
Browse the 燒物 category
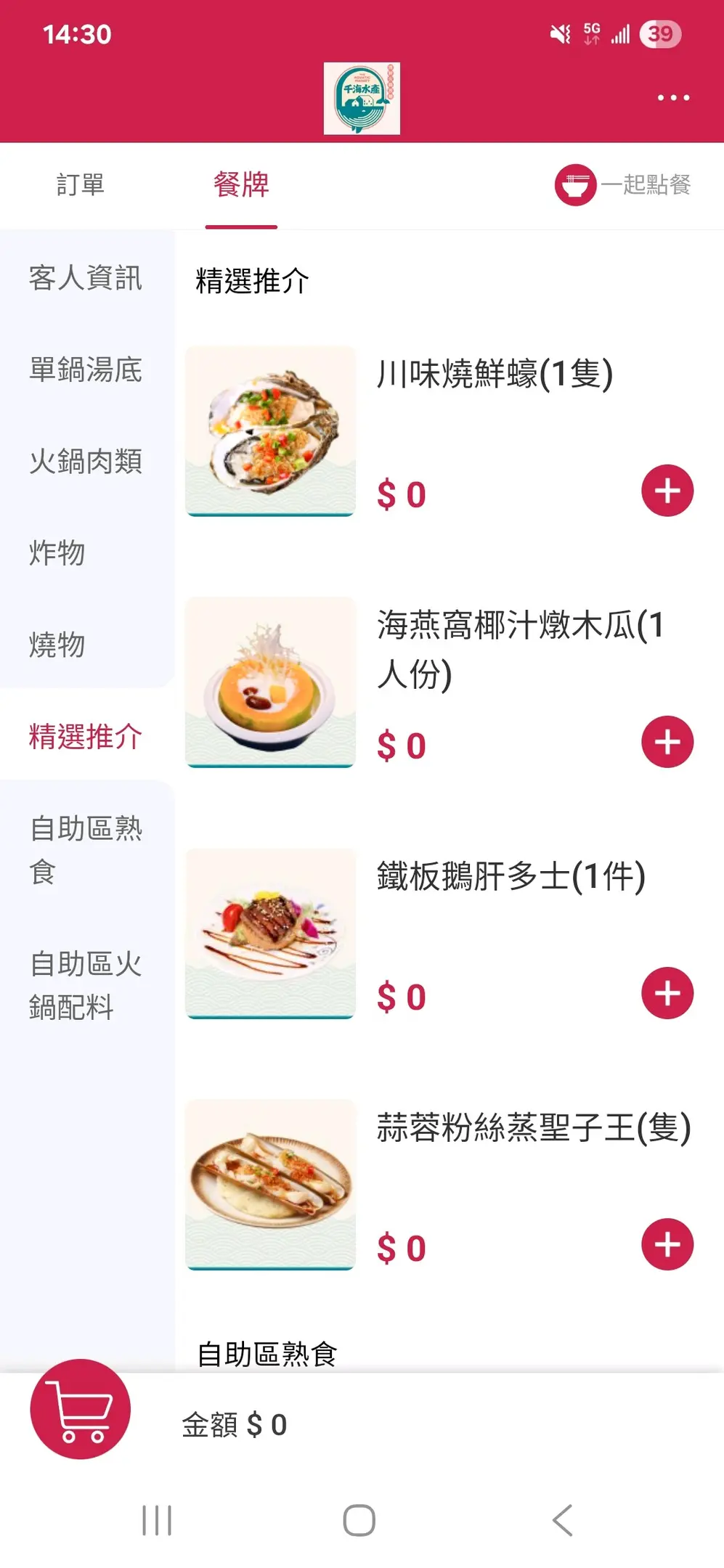pos(57,645)
